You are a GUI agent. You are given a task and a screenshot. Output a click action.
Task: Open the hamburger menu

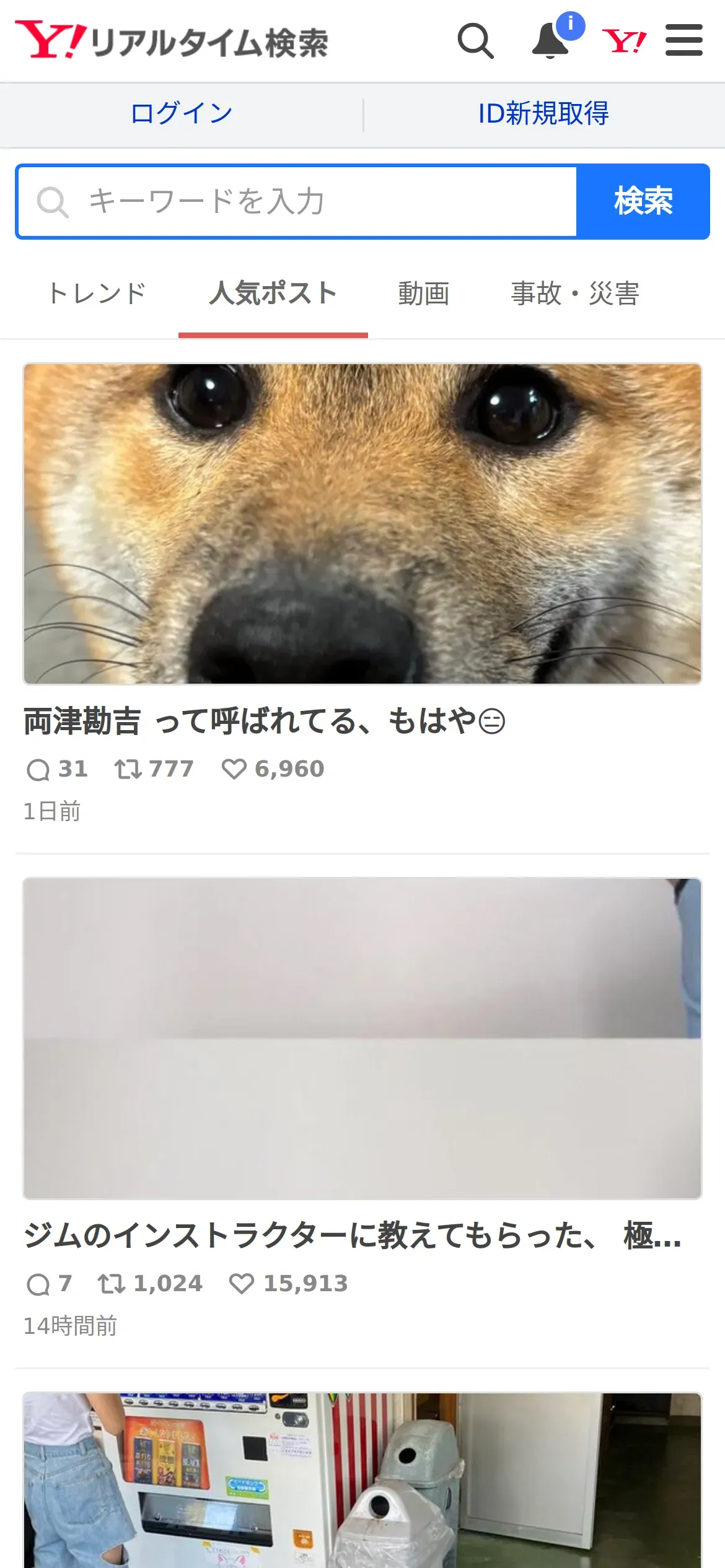pyautogui.click(x=684, y=40)
